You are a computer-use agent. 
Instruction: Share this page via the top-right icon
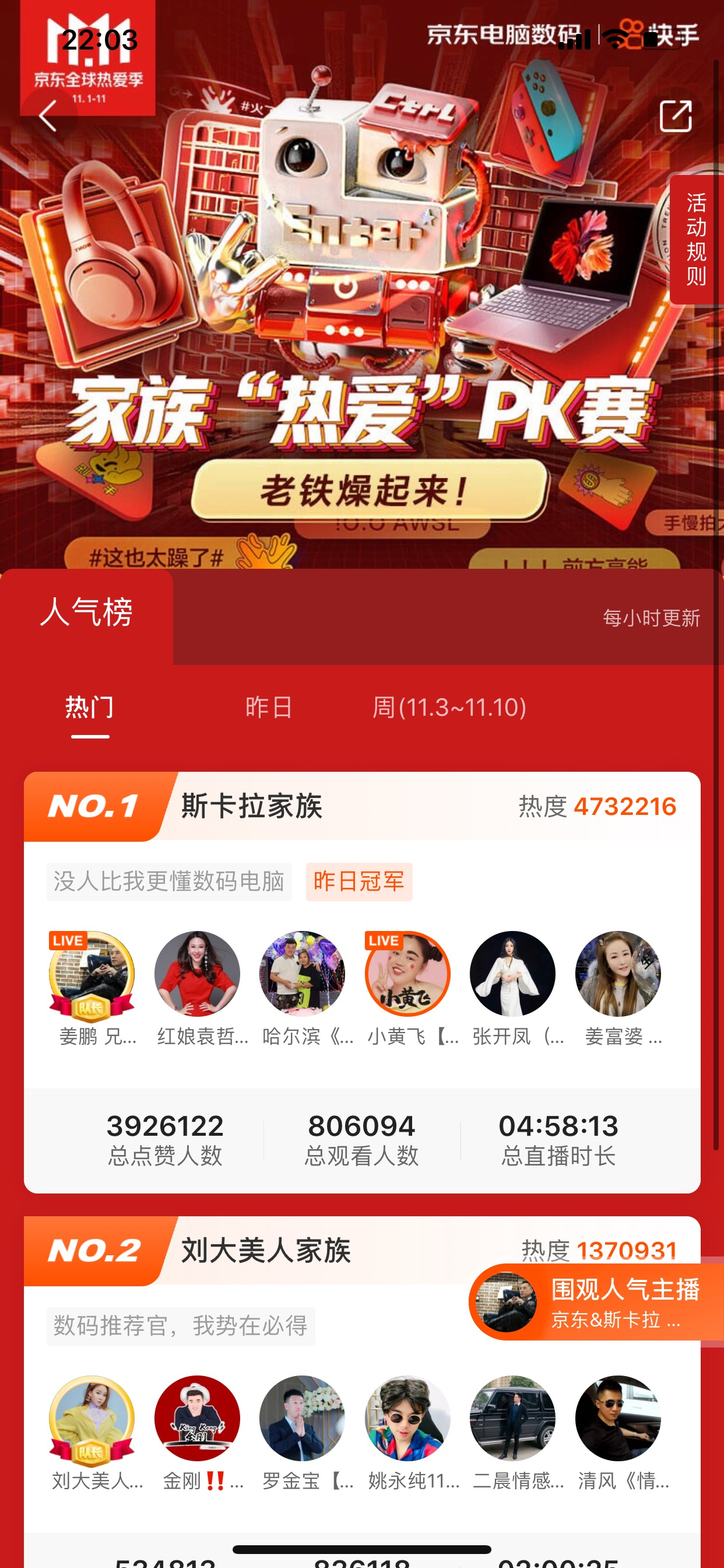676,116
